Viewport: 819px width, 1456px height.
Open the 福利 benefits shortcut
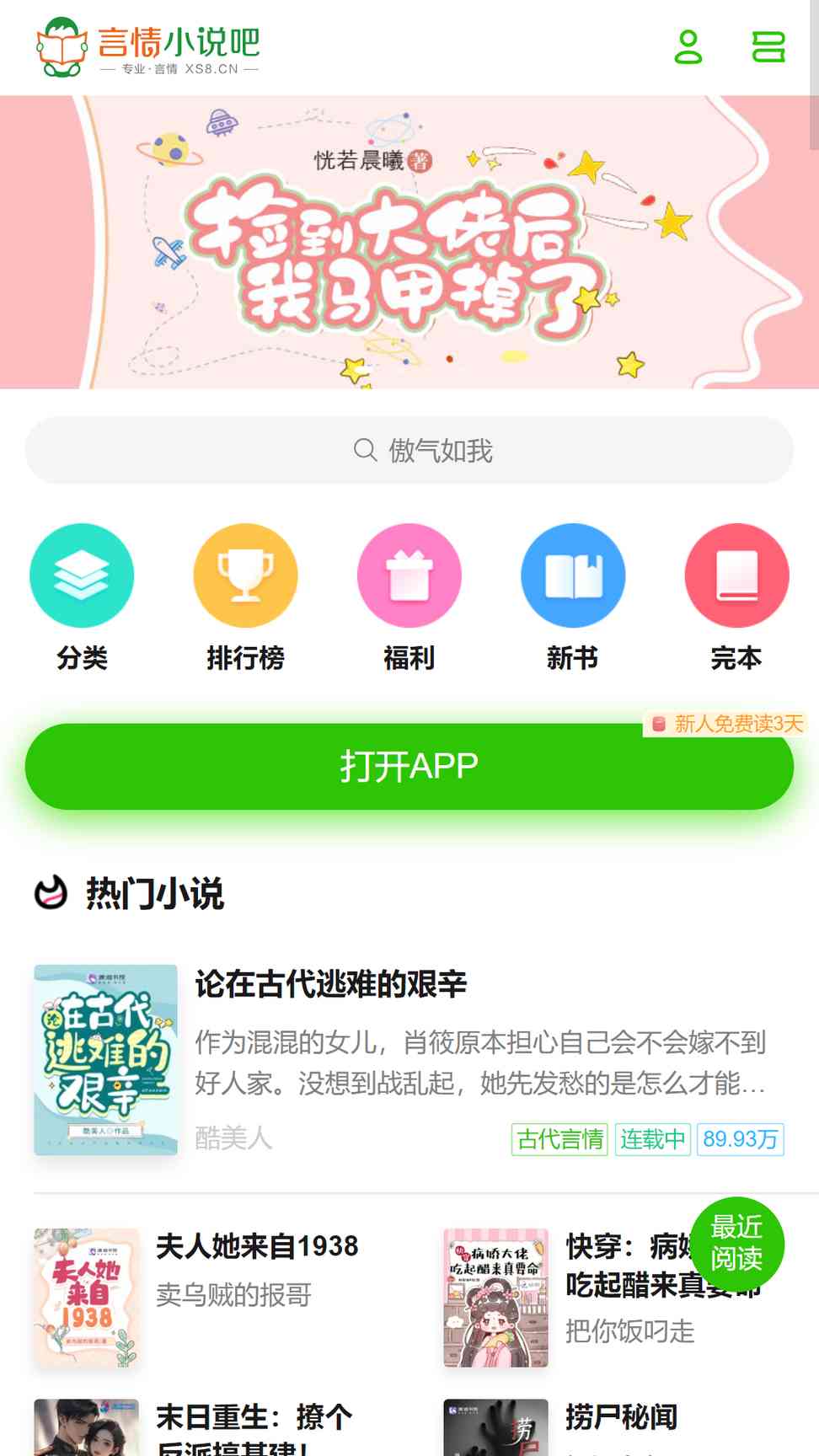(409, 597)
